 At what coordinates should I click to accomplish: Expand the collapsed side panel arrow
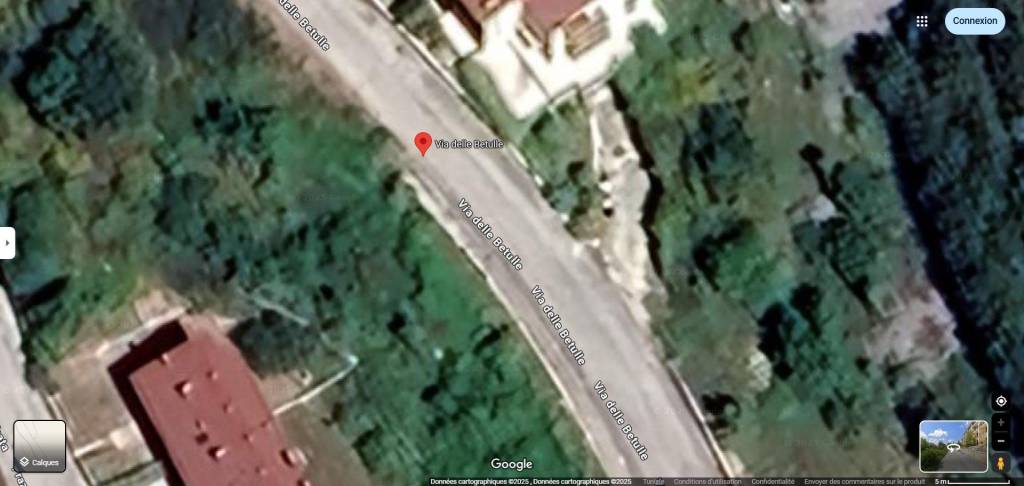tap(7, 243)
